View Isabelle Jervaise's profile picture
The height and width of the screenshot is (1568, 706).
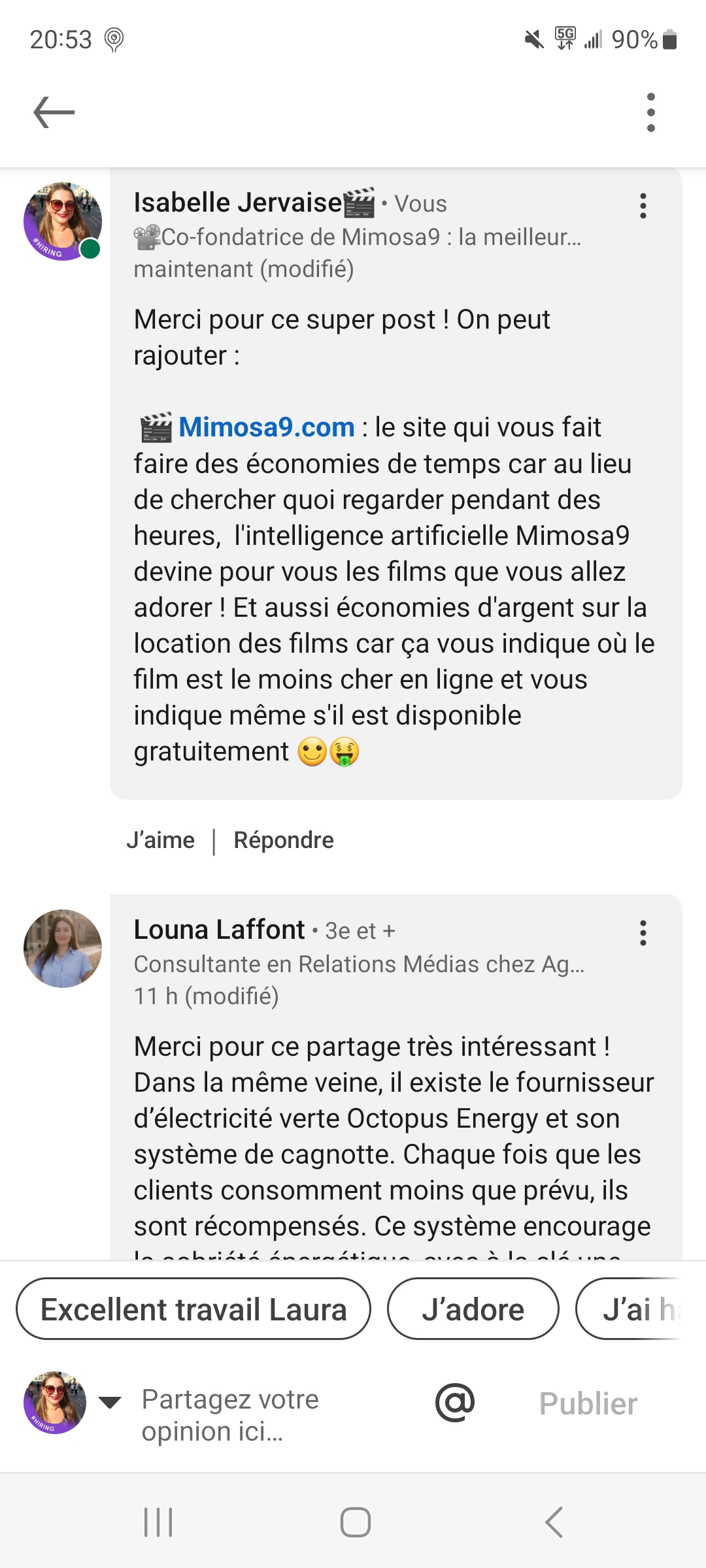point(63,221)
